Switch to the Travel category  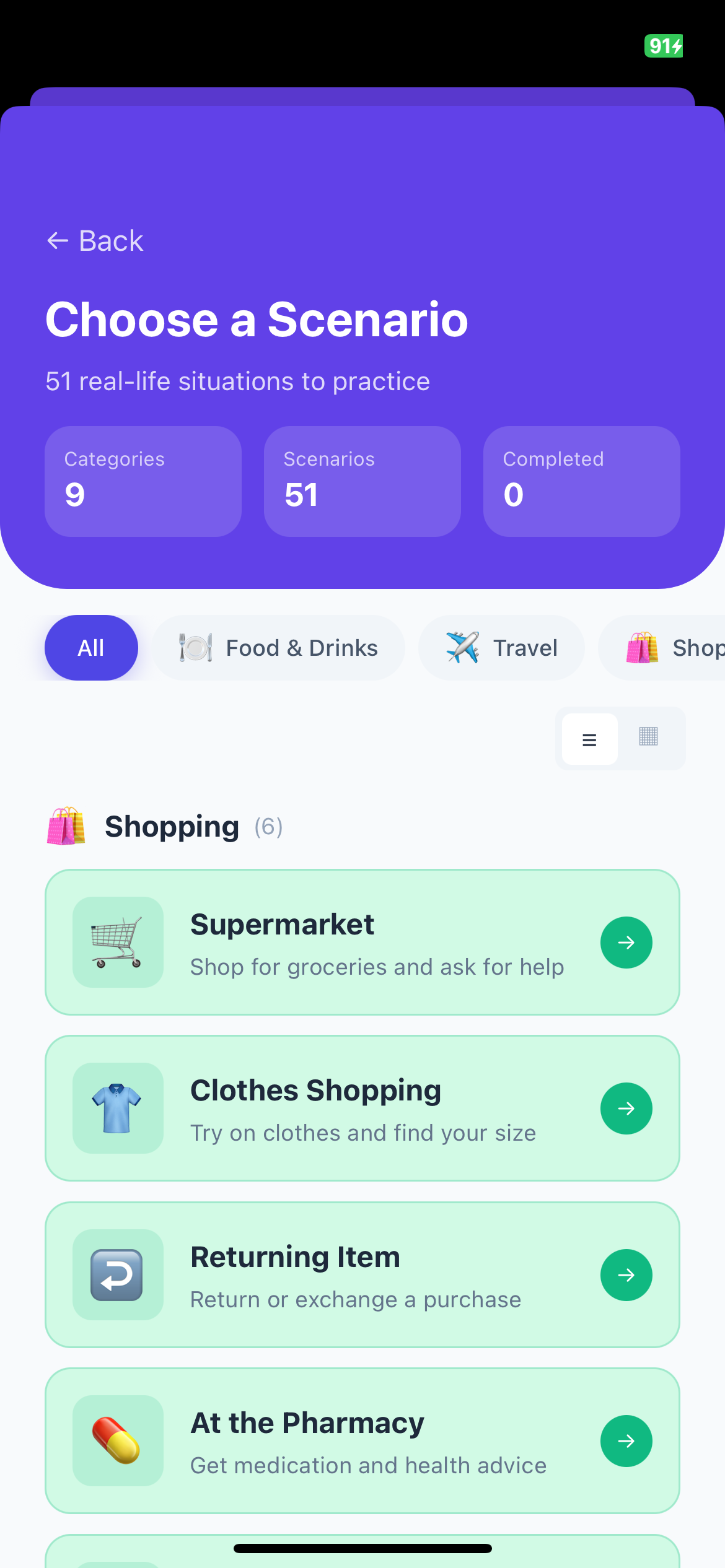tap(501, 647)
